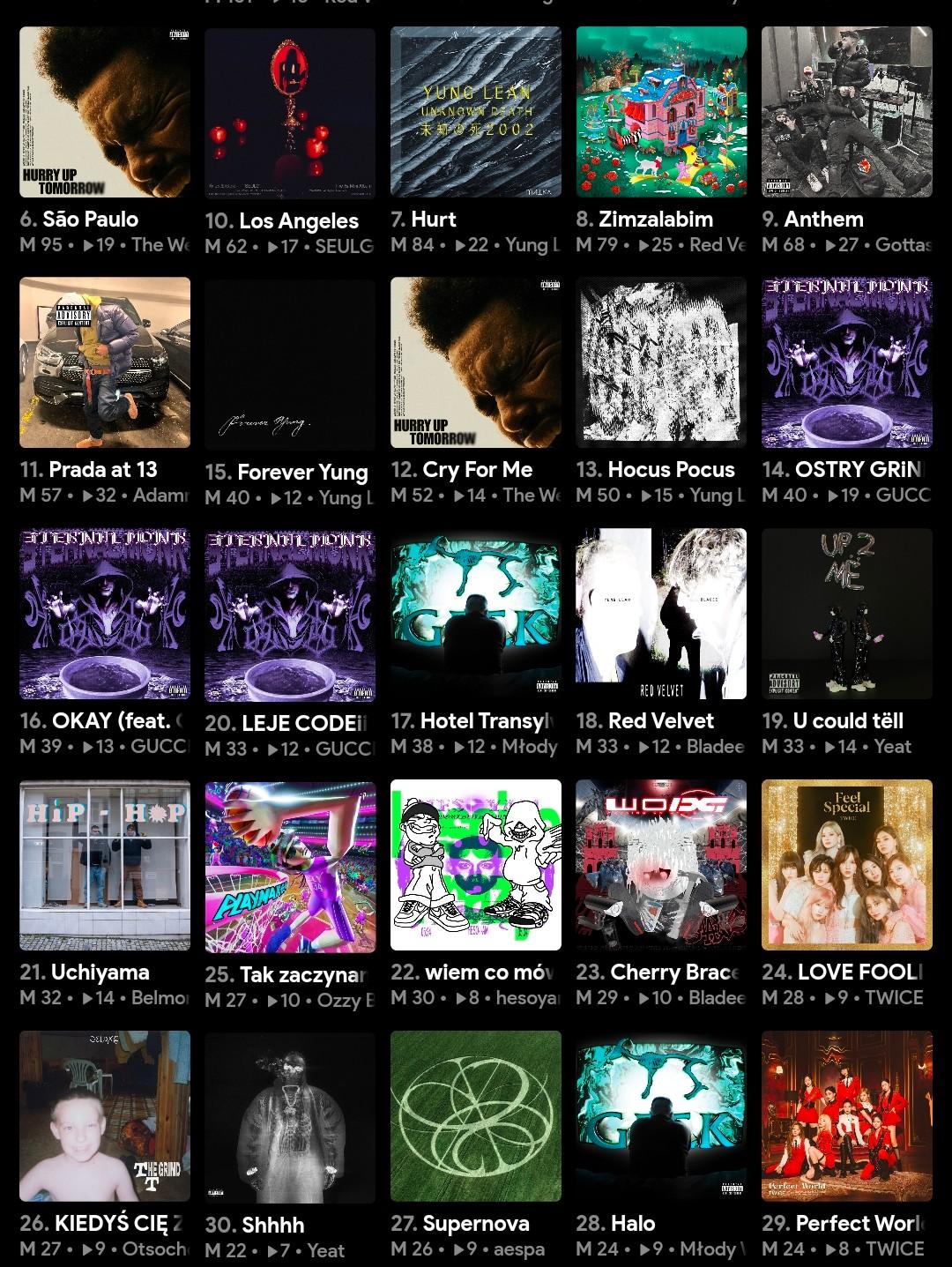Open the Cry For Me track

coord(475,362)
